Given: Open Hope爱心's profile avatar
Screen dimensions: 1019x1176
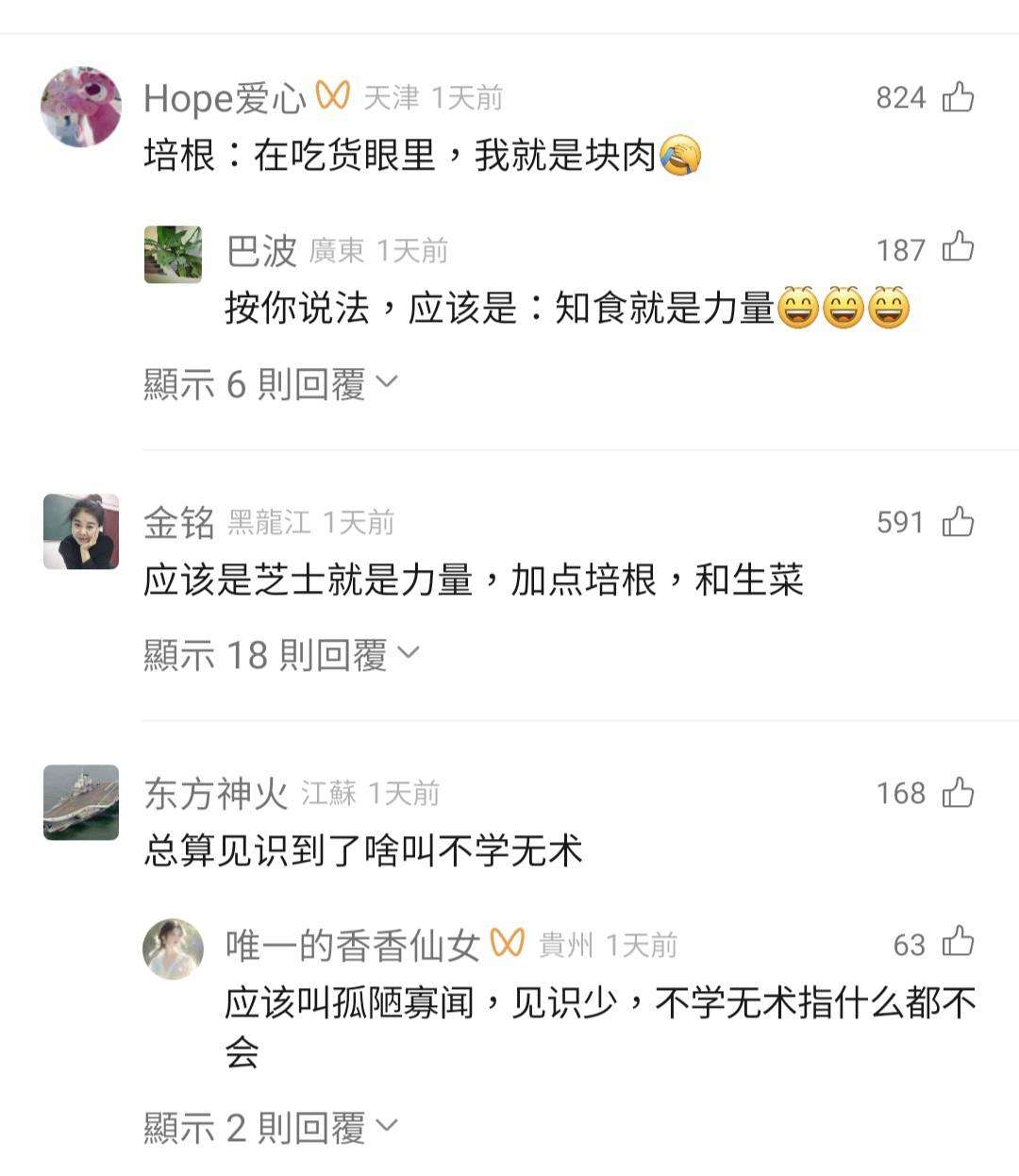Looking at the screenshot, I should pyautogui.click(x=82, y=106).
